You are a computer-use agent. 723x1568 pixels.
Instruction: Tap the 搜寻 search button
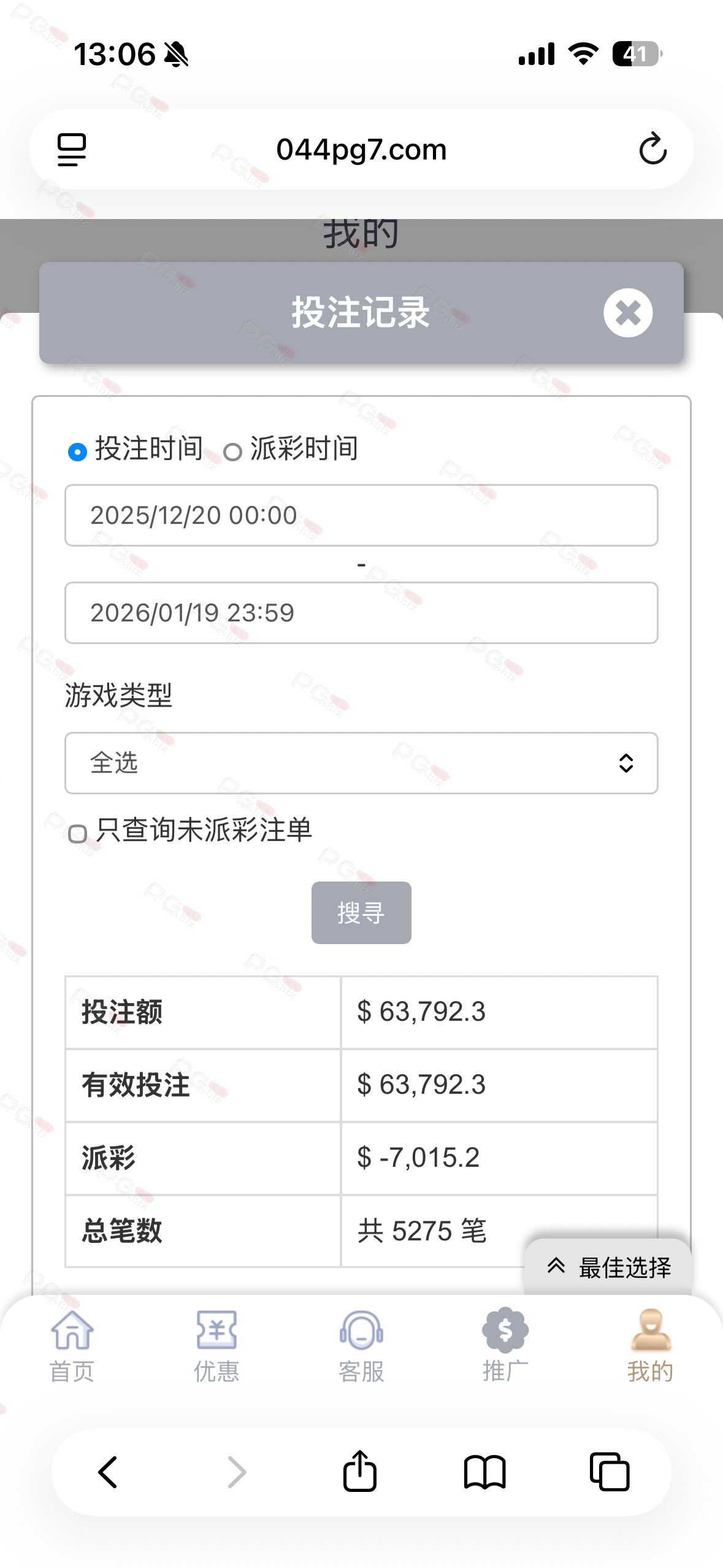(x=361, y=913)
